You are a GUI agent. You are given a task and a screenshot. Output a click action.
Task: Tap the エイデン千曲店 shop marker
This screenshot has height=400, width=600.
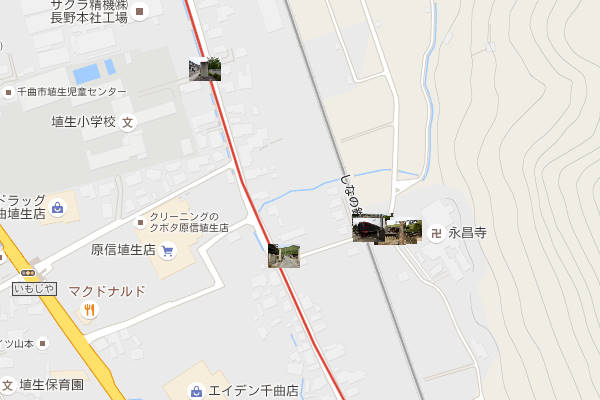pyautogui.click(x=196, y=390)
